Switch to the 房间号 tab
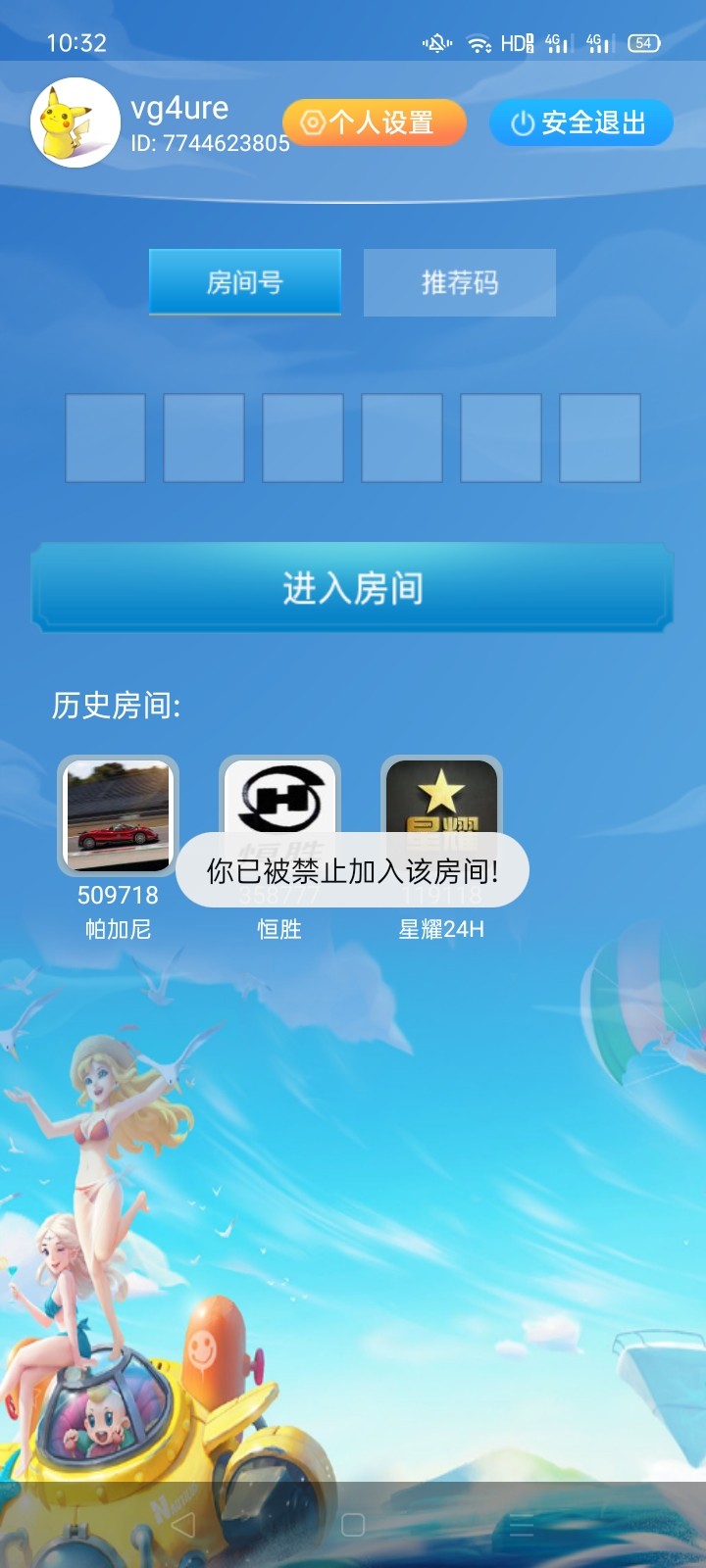The height and width of the screenshot is (1568, 706). [x=245, y=282]
